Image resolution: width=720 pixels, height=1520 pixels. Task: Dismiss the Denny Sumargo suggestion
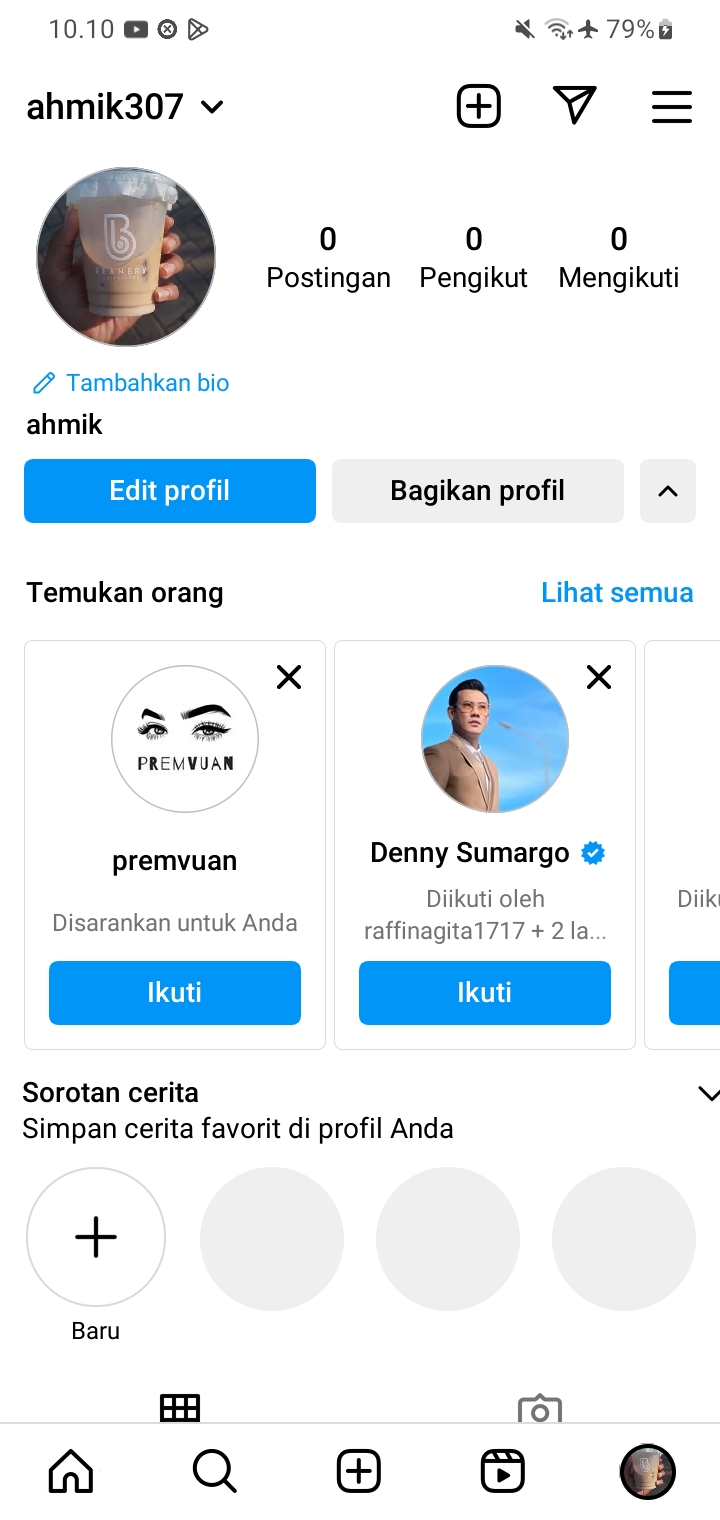point(599,678)
